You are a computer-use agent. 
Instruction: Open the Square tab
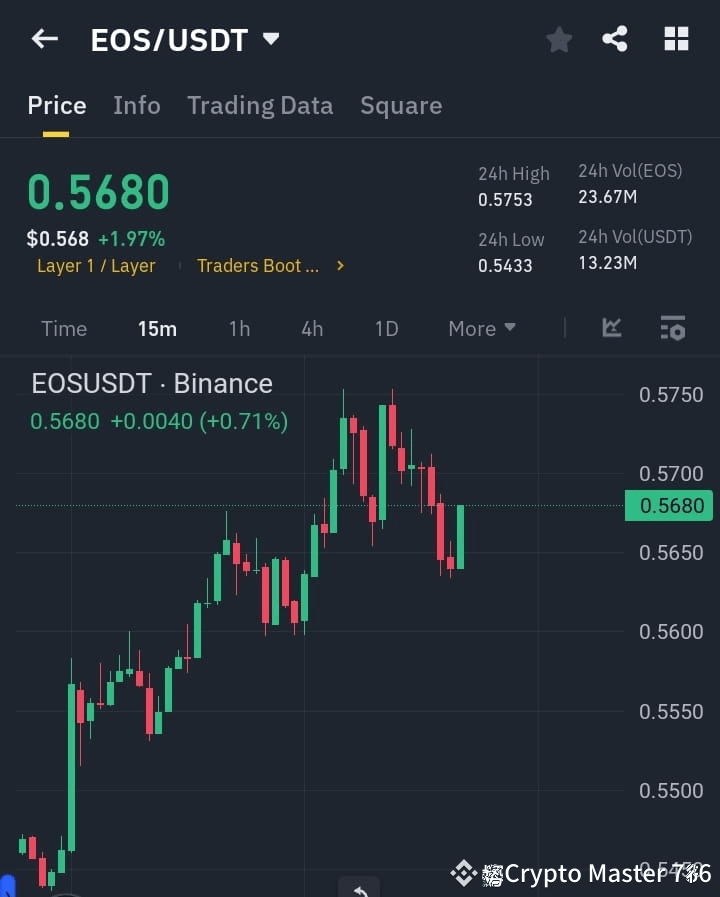coord(401,105)
